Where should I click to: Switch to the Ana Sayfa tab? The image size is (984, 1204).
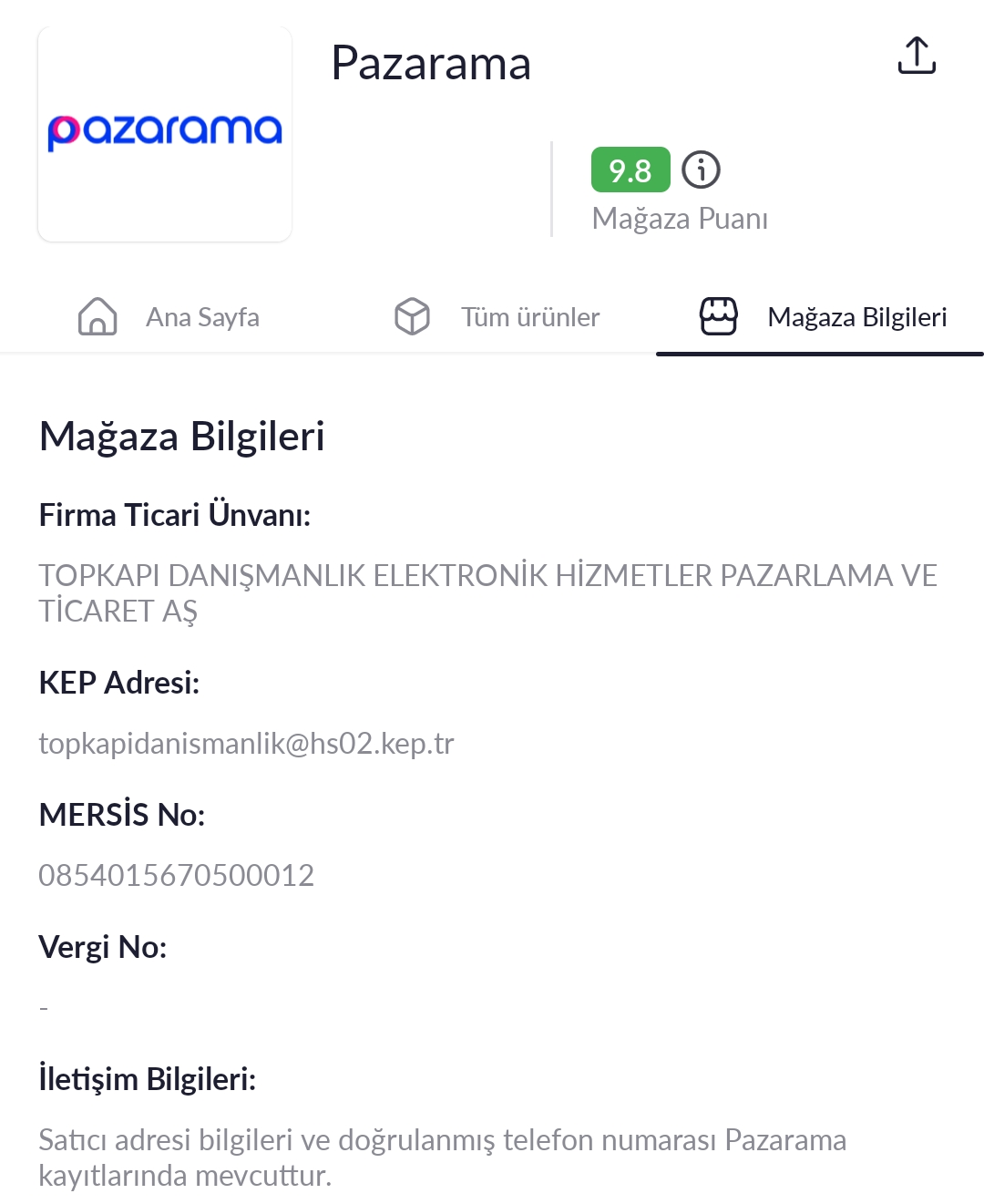pos(169,317)
